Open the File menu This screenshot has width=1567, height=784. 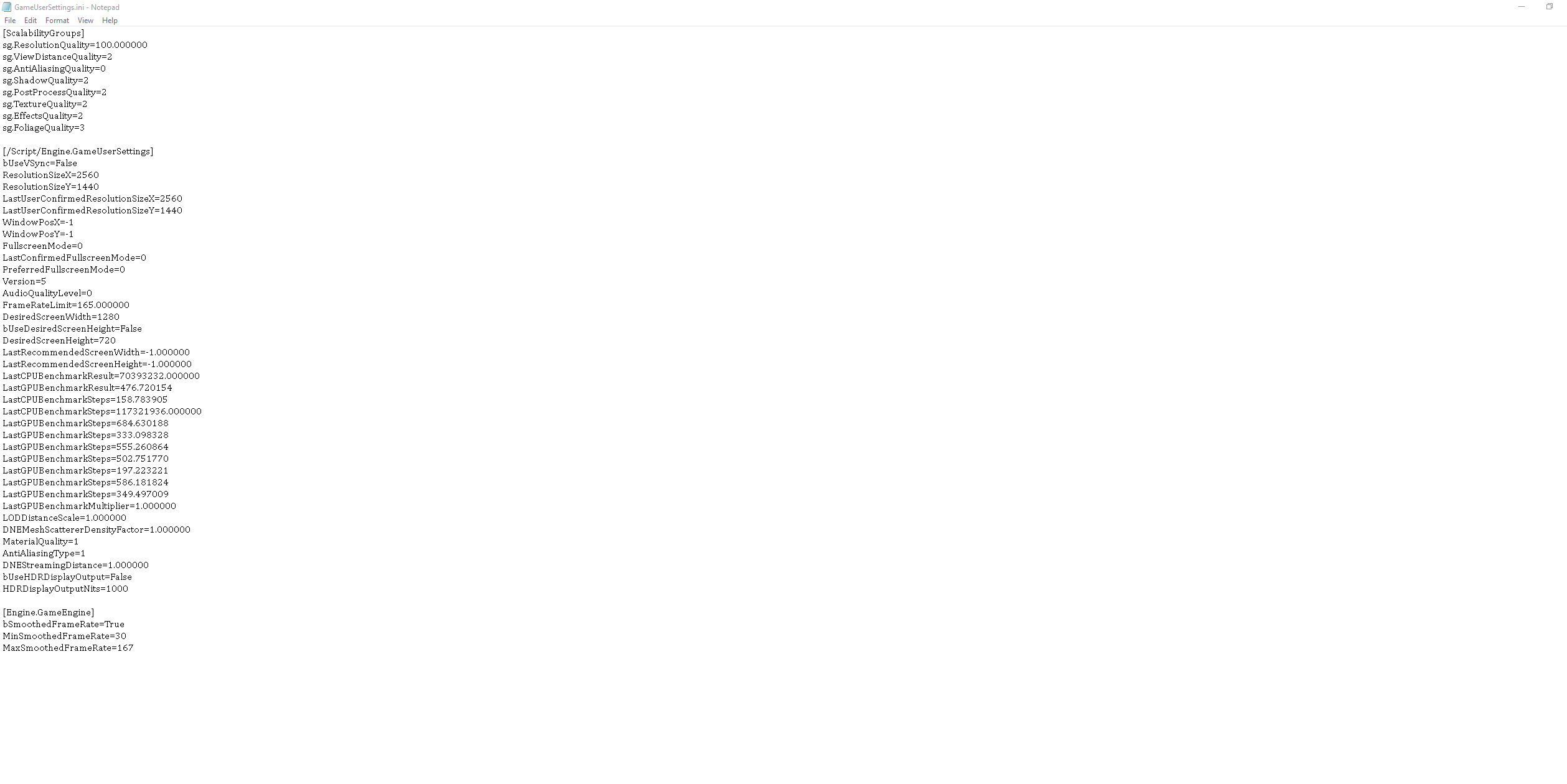click(x=10, y=21)
